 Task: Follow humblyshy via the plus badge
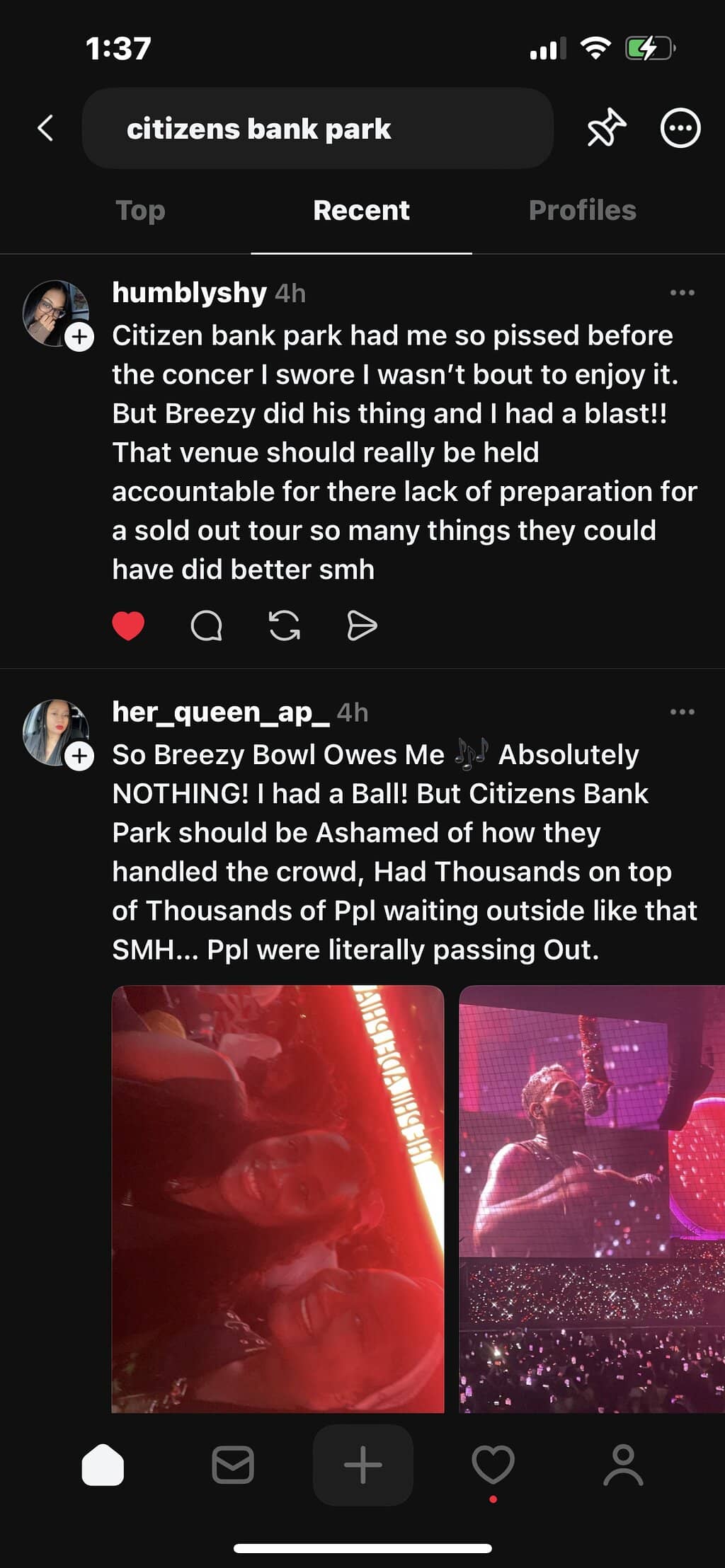pos(79,337)
